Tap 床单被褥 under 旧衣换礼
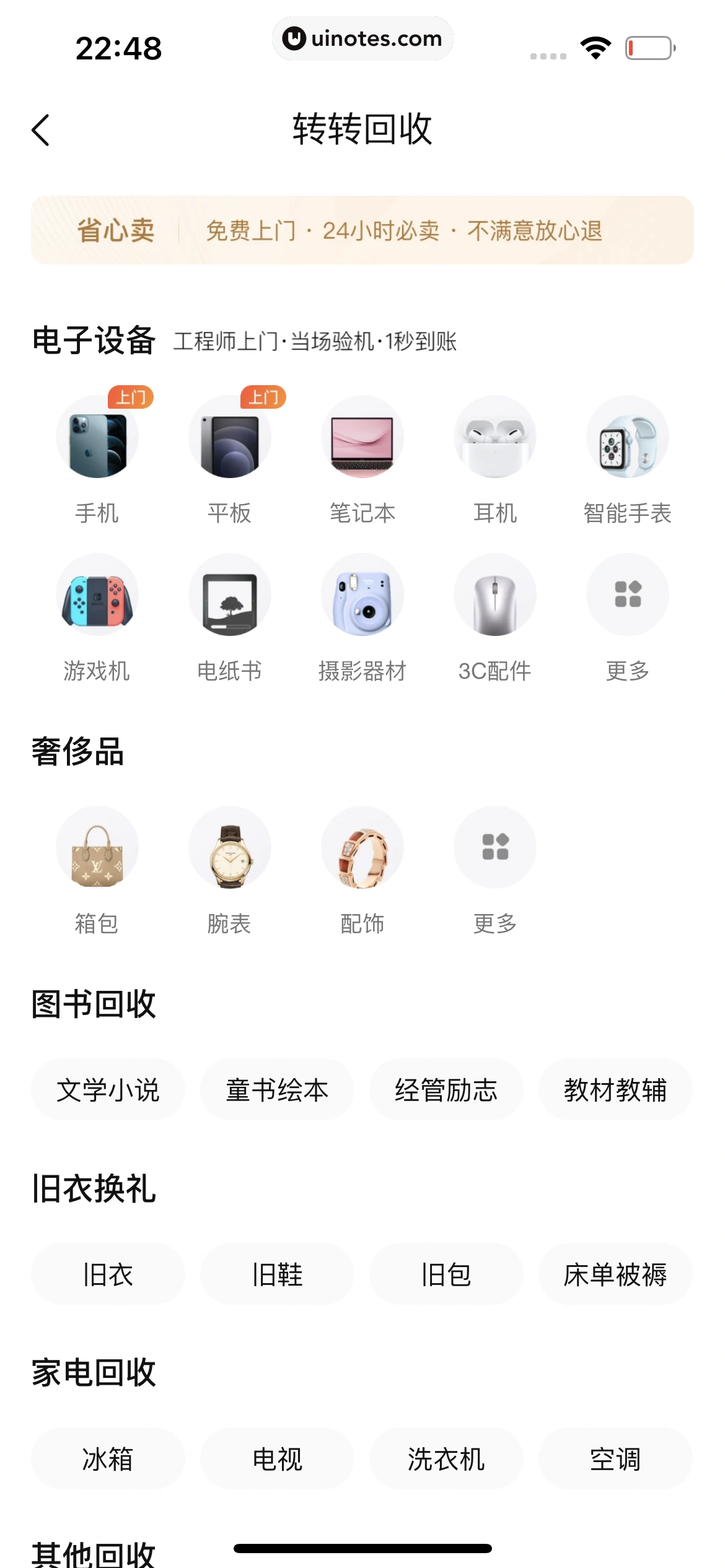The width and height of the screenshot is (725, 1568). point(616,1274)
